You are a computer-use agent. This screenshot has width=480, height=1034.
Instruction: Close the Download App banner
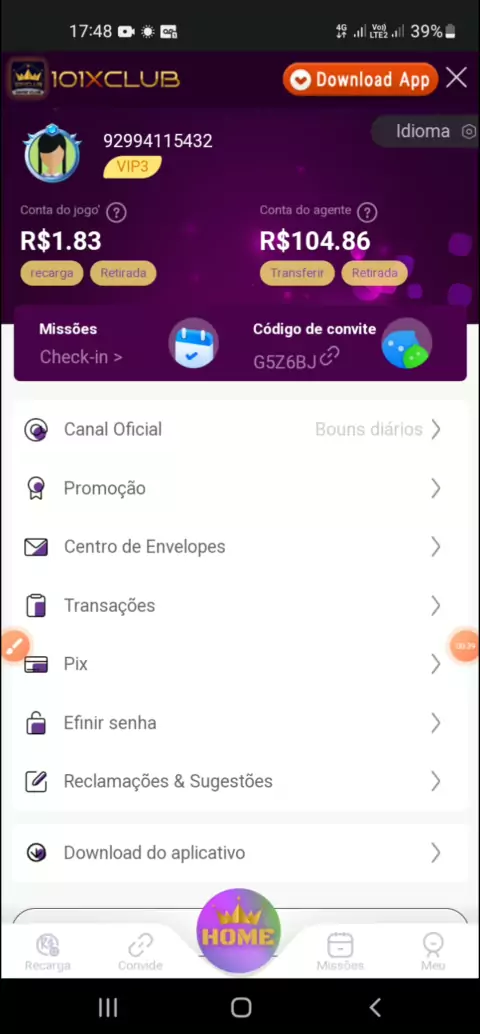pyautogui.click(x=456, y=78)
